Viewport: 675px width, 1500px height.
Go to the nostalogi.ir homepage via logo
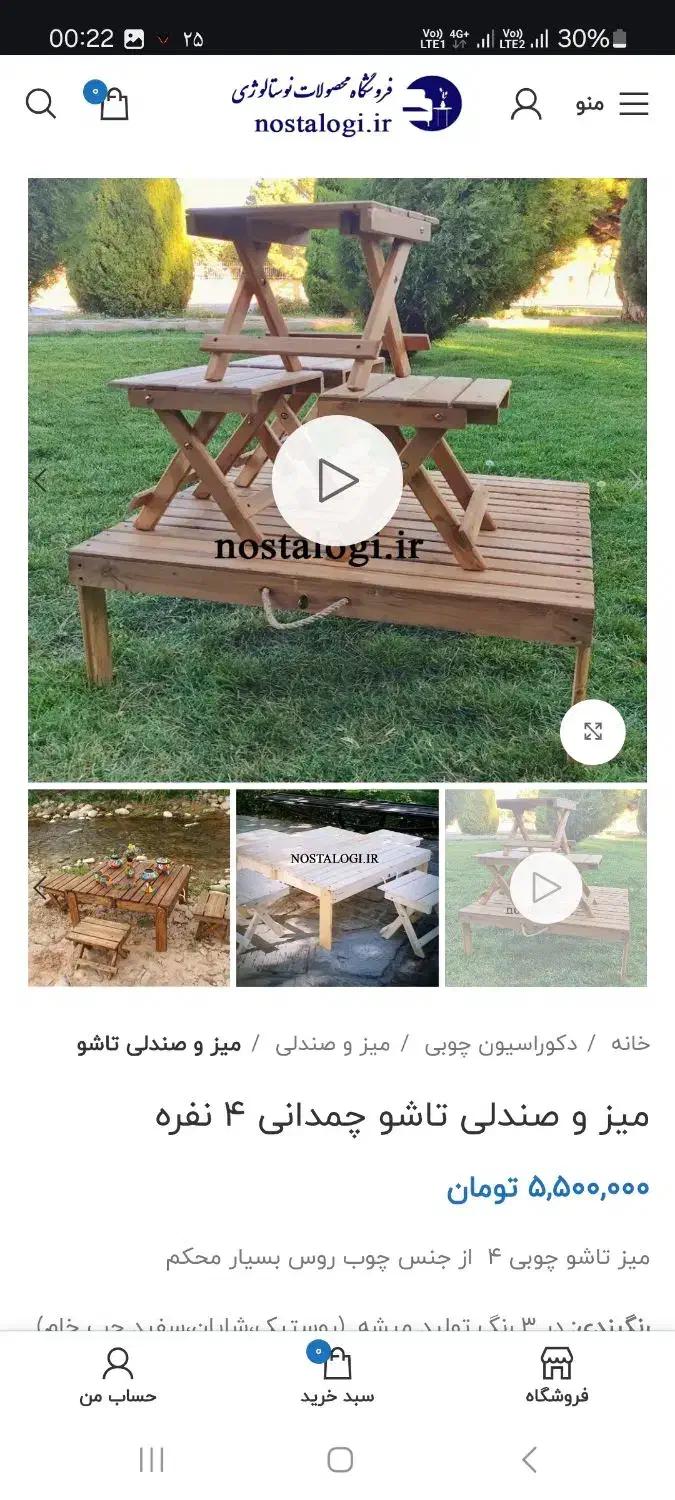tap(347, 104)
